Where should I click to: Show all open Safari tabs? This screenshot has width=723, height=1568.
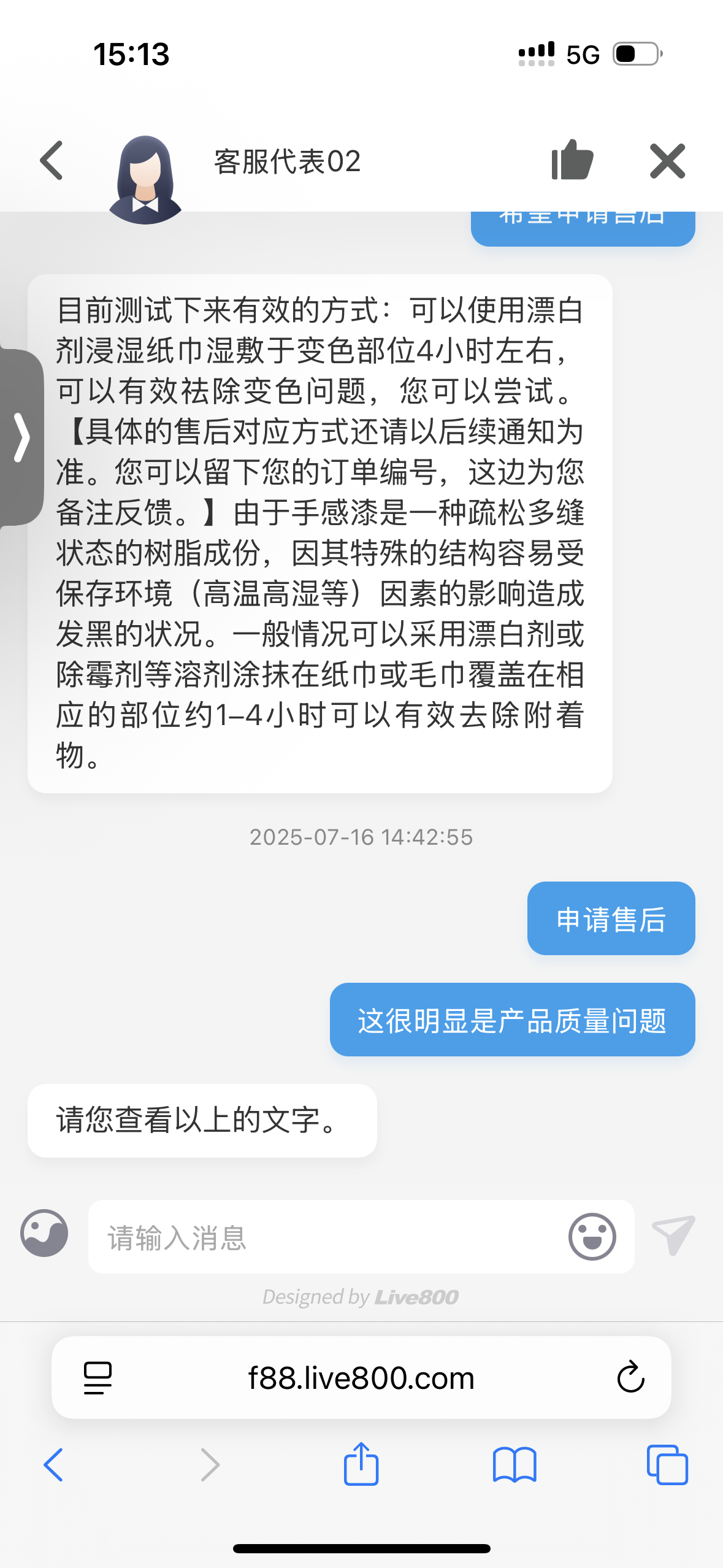coord(667,1465)
